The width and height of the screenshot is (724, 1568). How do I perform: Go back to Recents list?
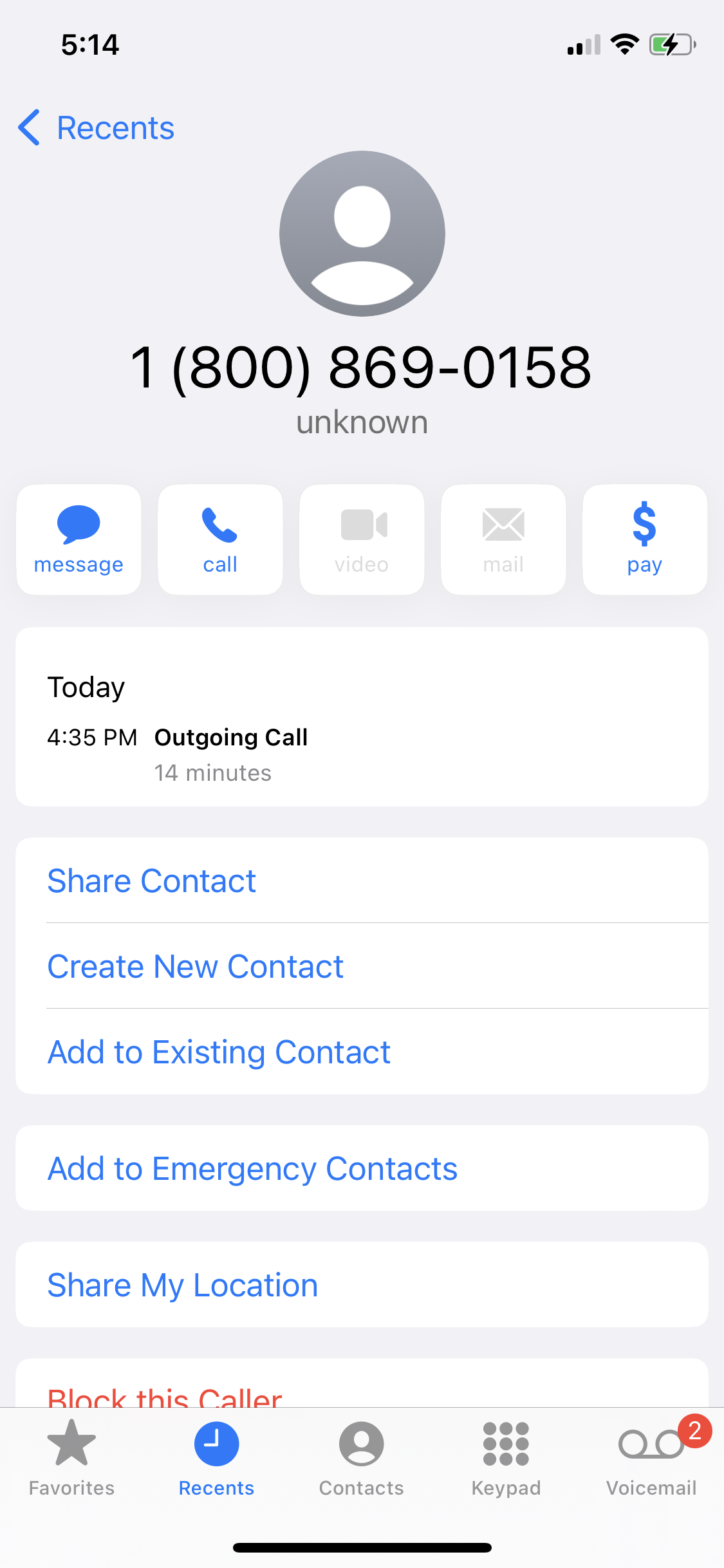[97, 127]
